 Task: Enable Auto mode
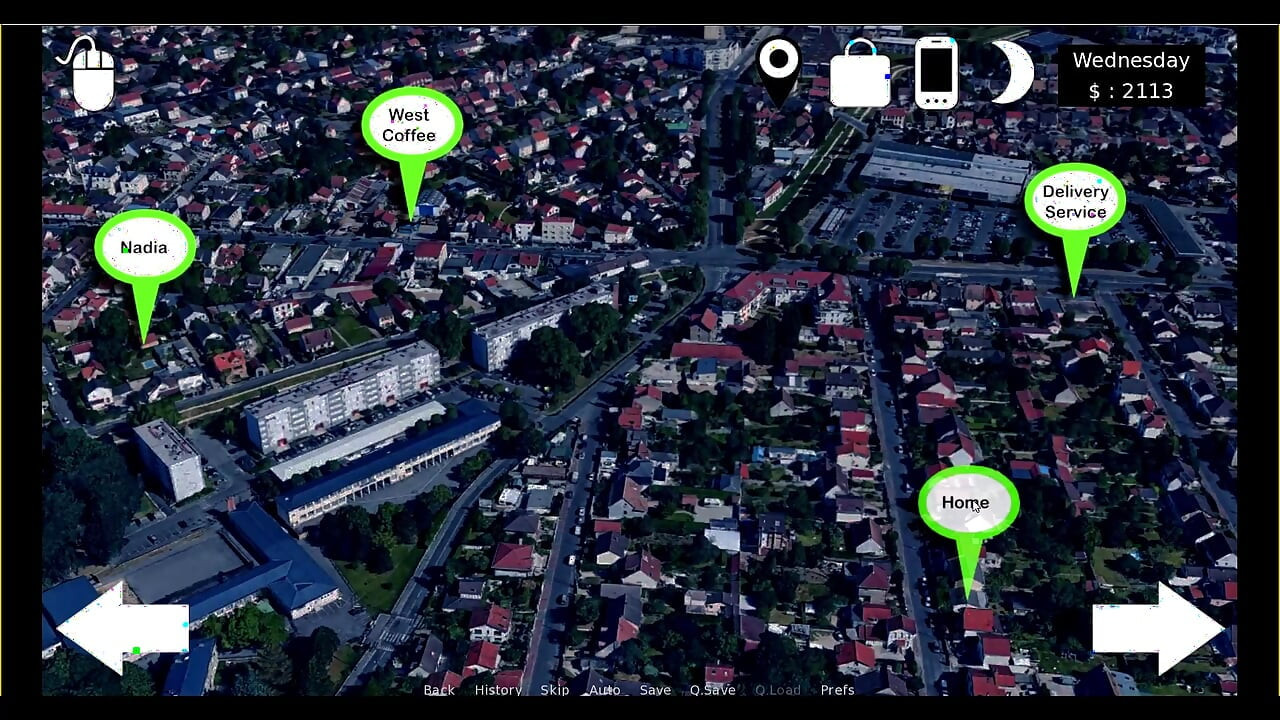tap(604, 690)
